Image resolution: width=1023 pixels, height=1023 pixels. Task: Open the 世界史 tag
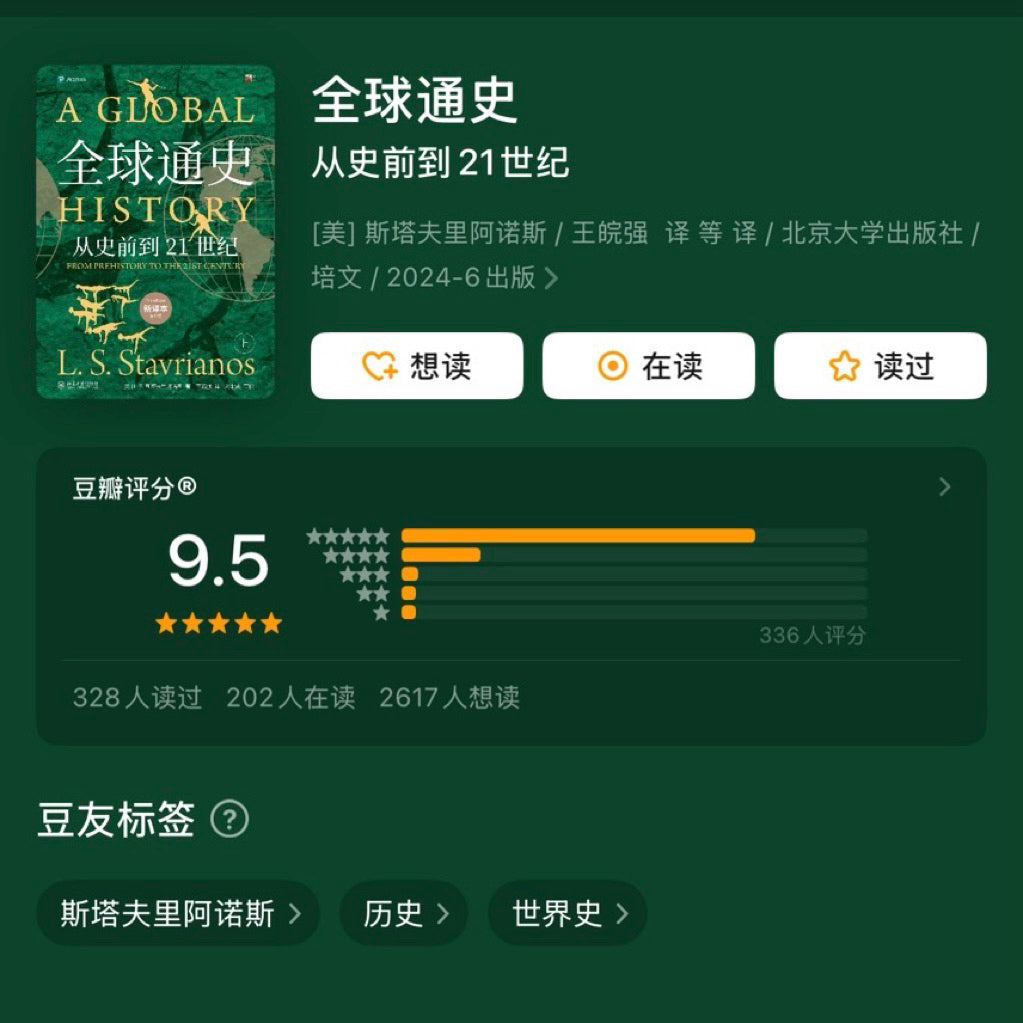[x=567, y=913]
